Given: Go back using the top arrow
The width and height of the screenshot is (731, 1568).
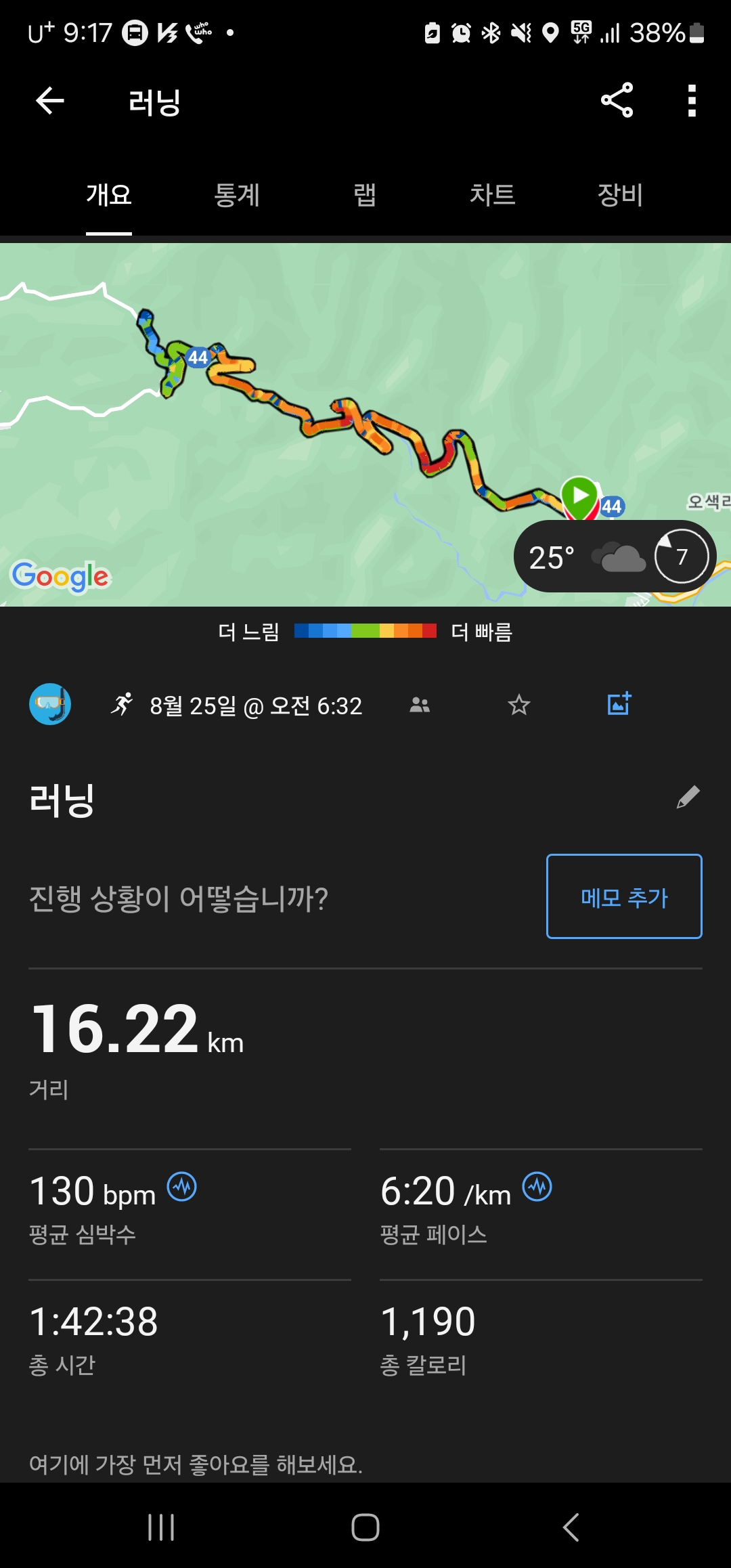Looking at the screenshot, I should 50,102.
